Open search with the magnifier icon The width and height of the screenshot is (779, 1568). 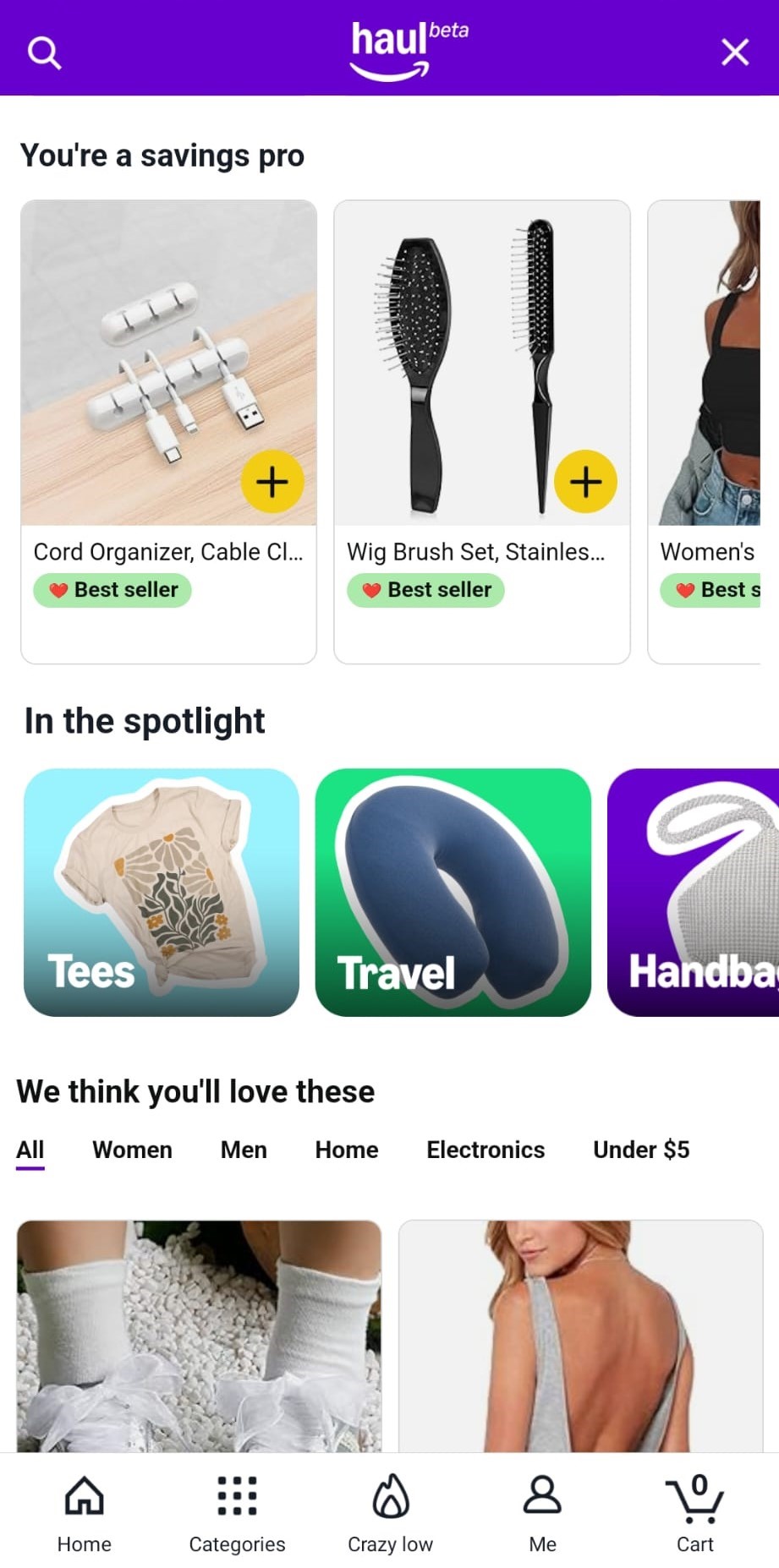click(44, 52)
